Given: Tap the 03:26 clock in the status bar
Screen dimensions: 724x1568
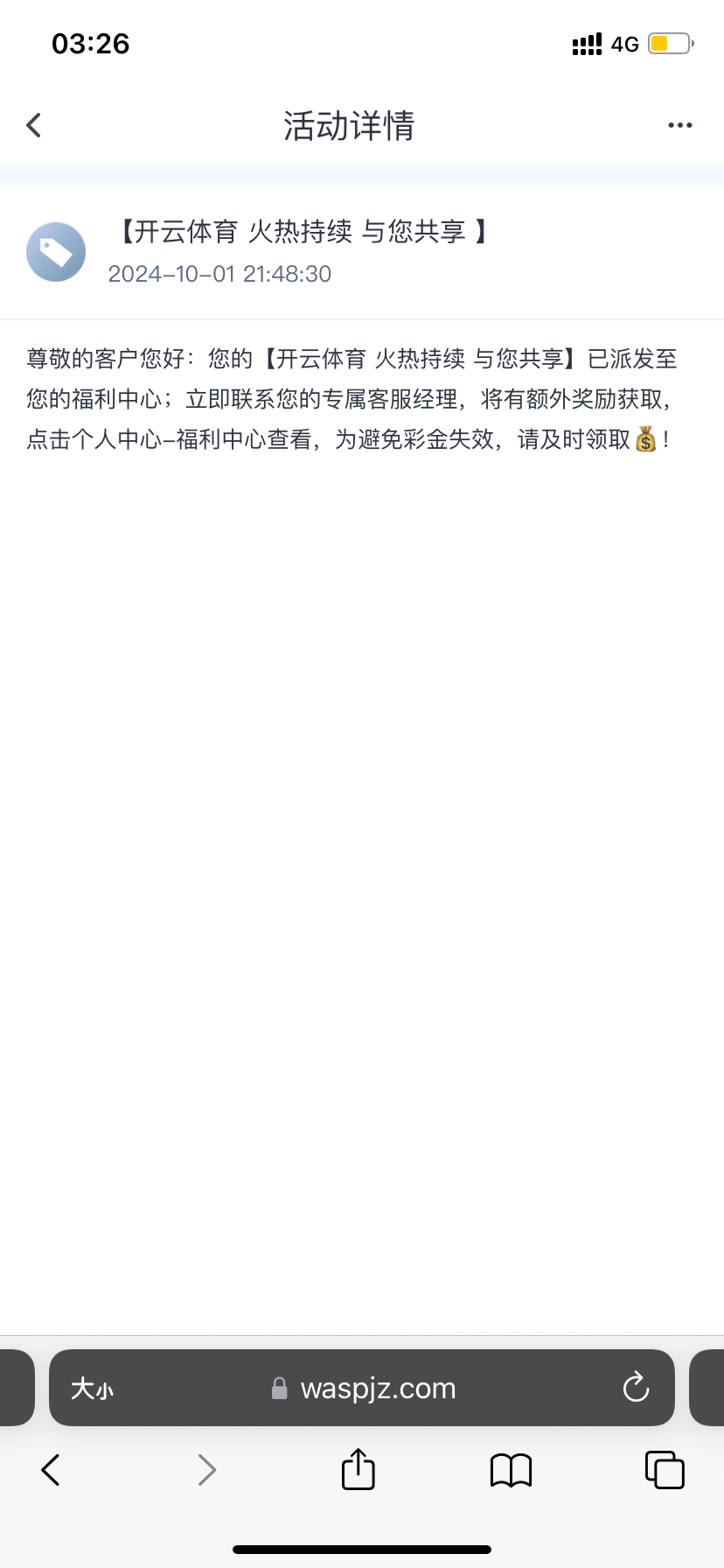Looking at the screenshot, I should [90, 43].
